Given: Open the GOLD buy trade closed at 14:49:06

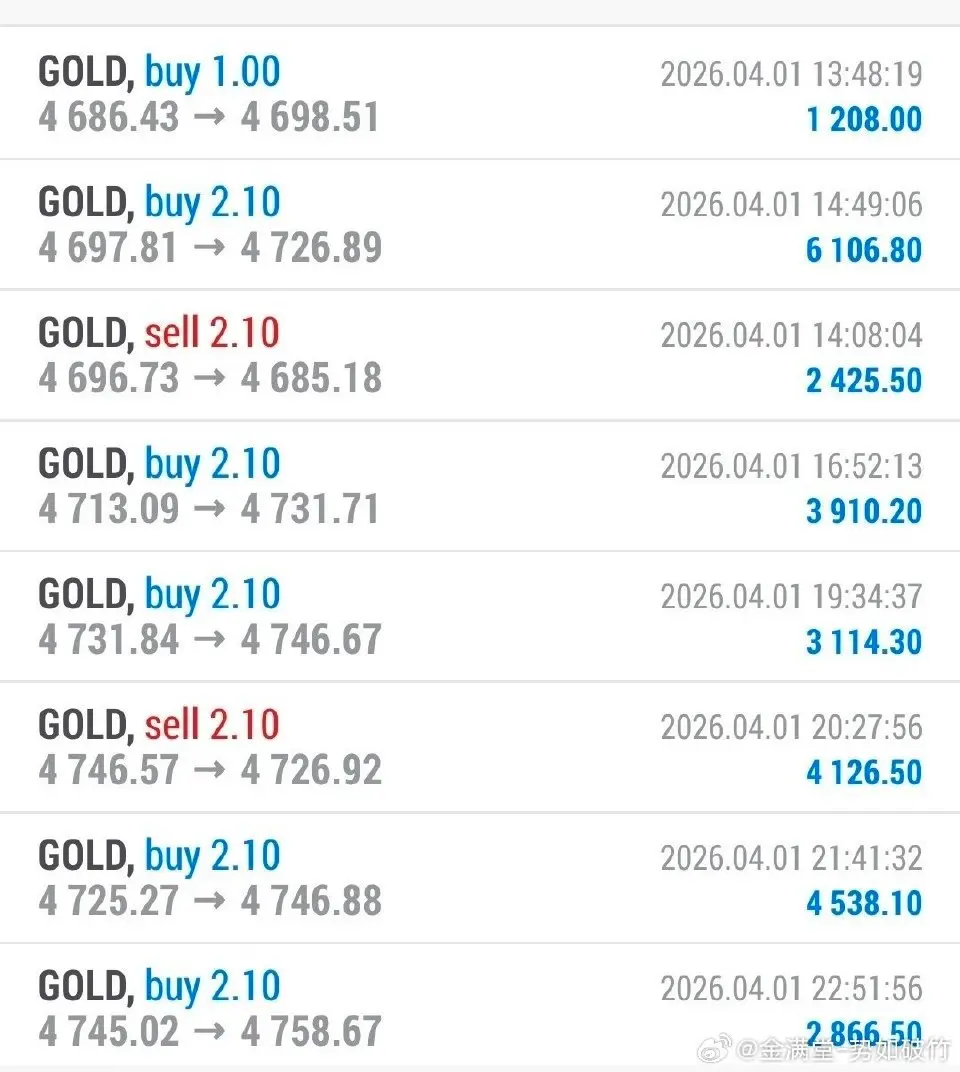Looking at the screenshot, I should point(480,225).
